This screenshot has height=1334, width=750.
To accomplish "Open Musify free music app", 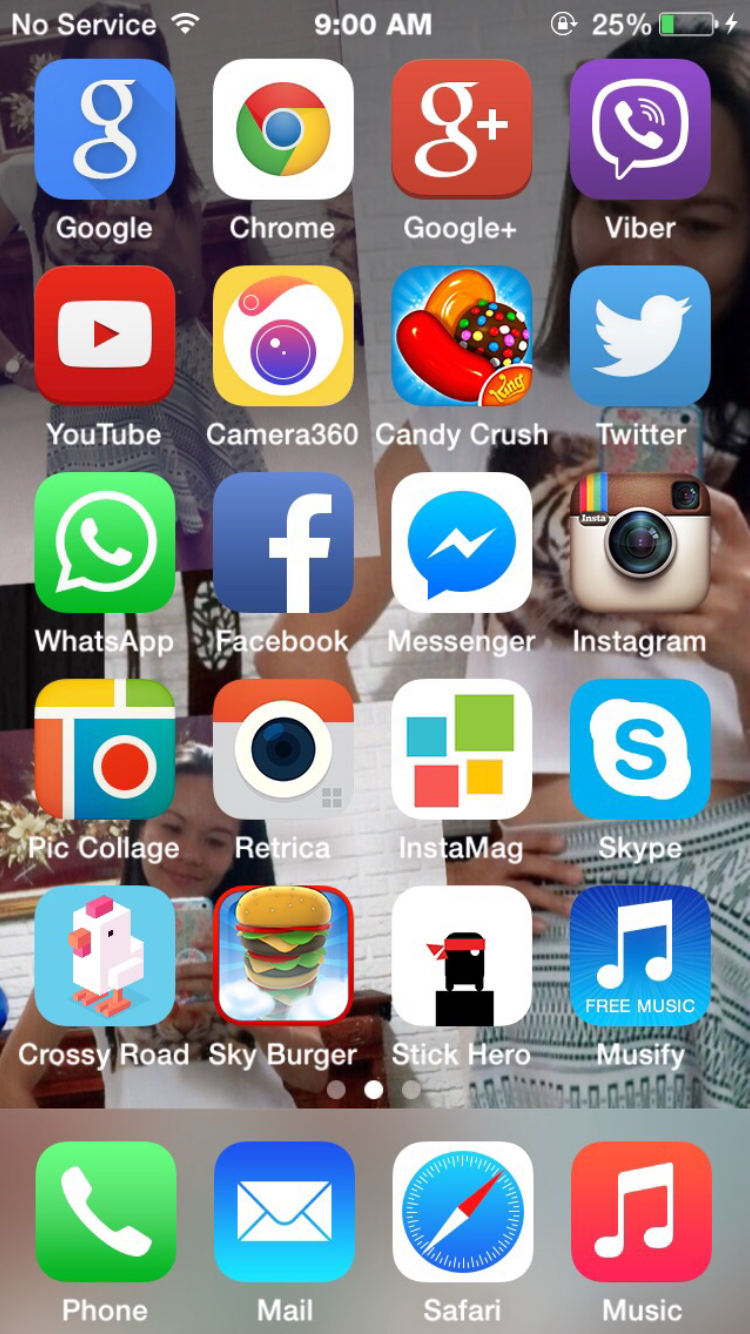I will click(640, 955).
